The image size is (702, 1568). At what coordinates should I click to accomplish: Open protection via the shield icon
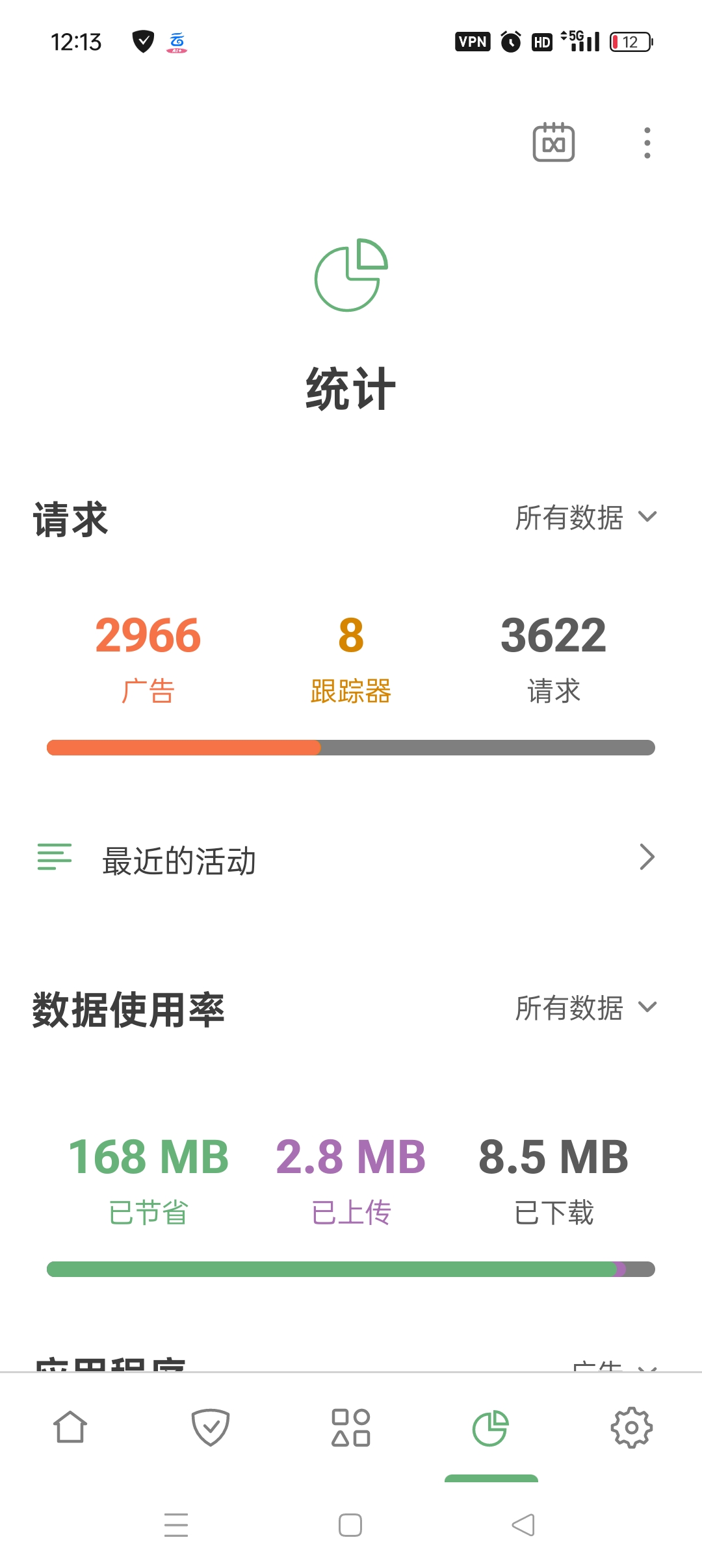tap(211, 1426)
